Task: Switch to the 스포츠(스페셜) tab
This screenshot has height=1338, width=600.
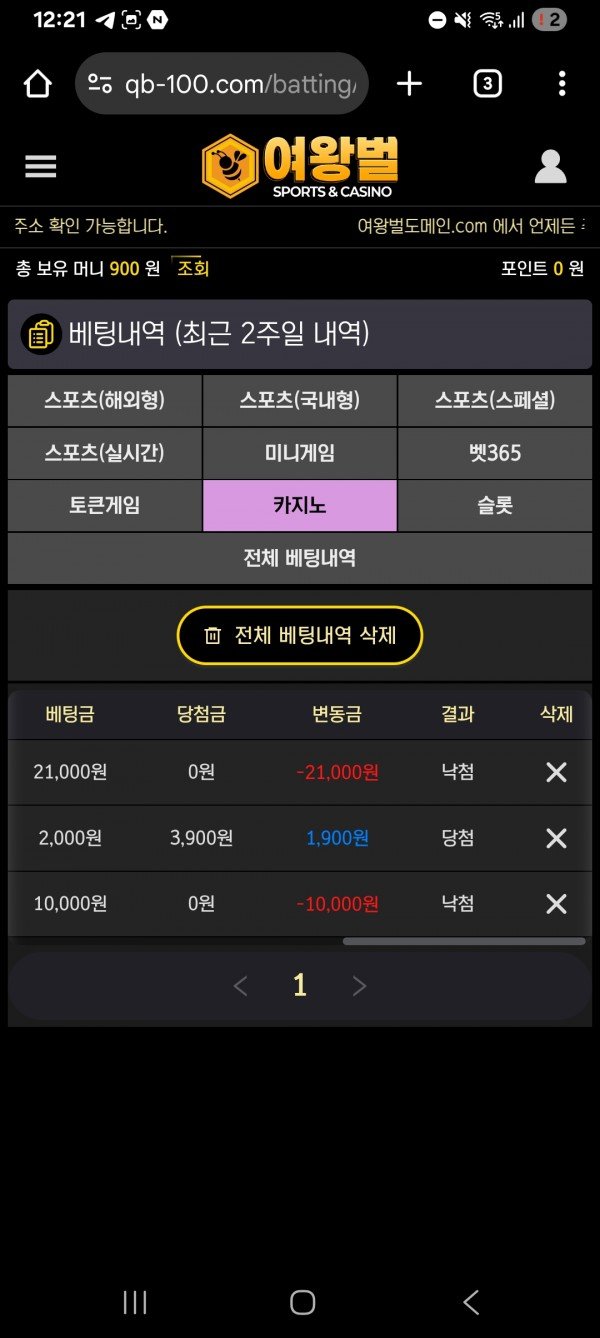Action: 494,401
